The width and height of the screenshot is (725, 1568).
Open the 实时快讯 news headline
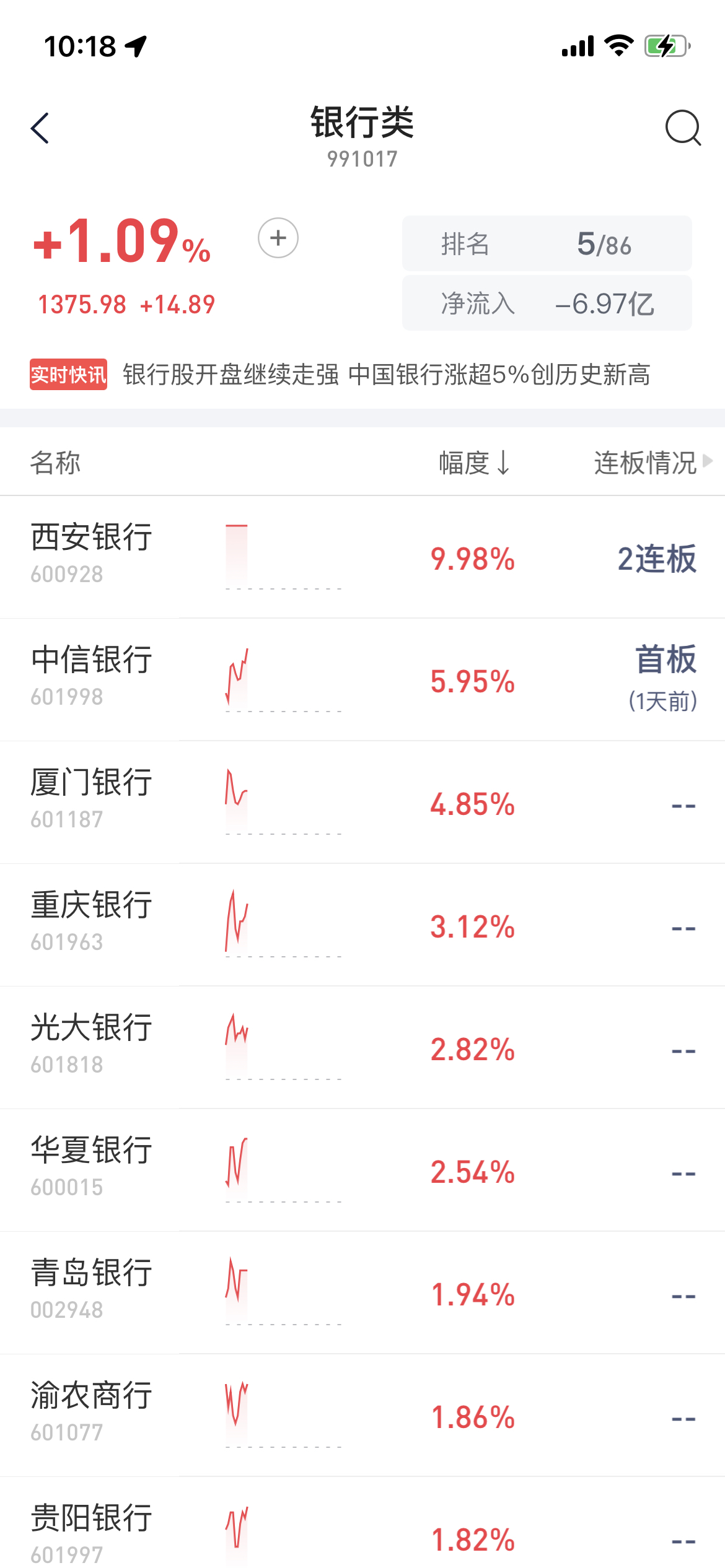point(340,375)
